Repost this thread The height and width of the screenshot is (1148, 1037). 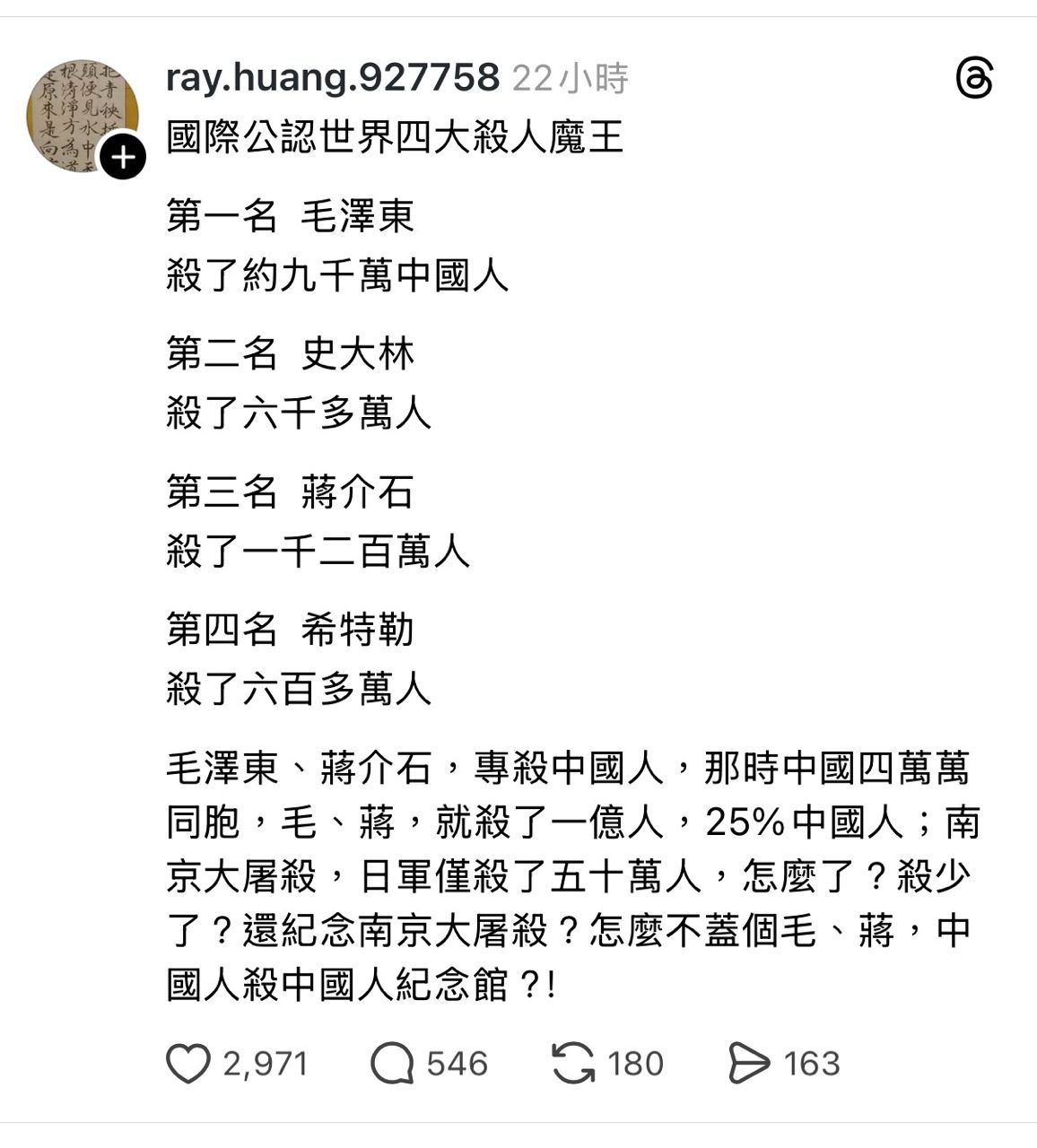pos(572,1064)
